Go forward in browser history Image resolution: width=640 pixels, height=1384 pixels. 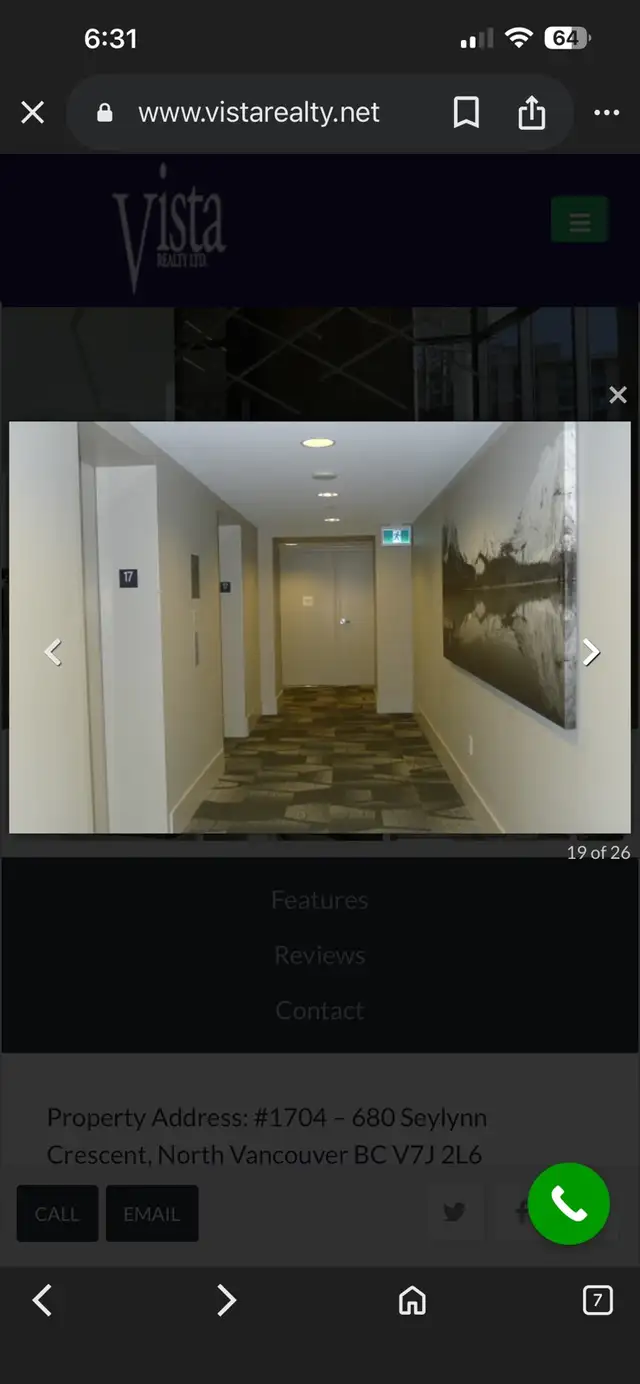click(227, 1300)
